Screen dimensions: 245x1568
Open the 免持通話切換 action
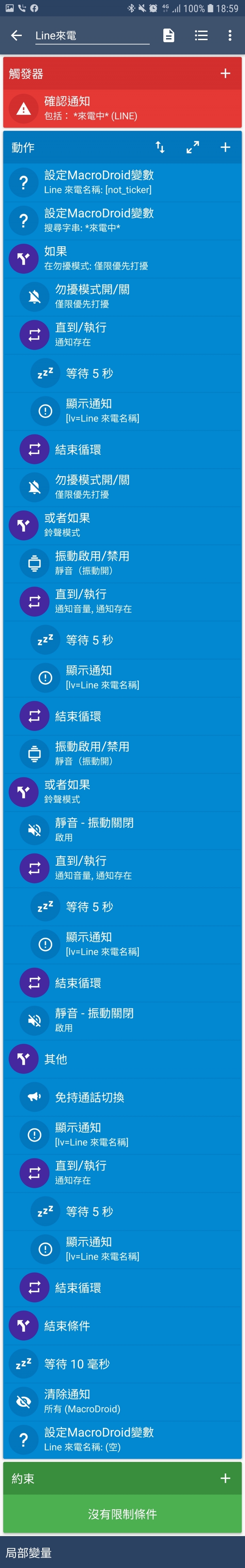[x=122, y=1097]
